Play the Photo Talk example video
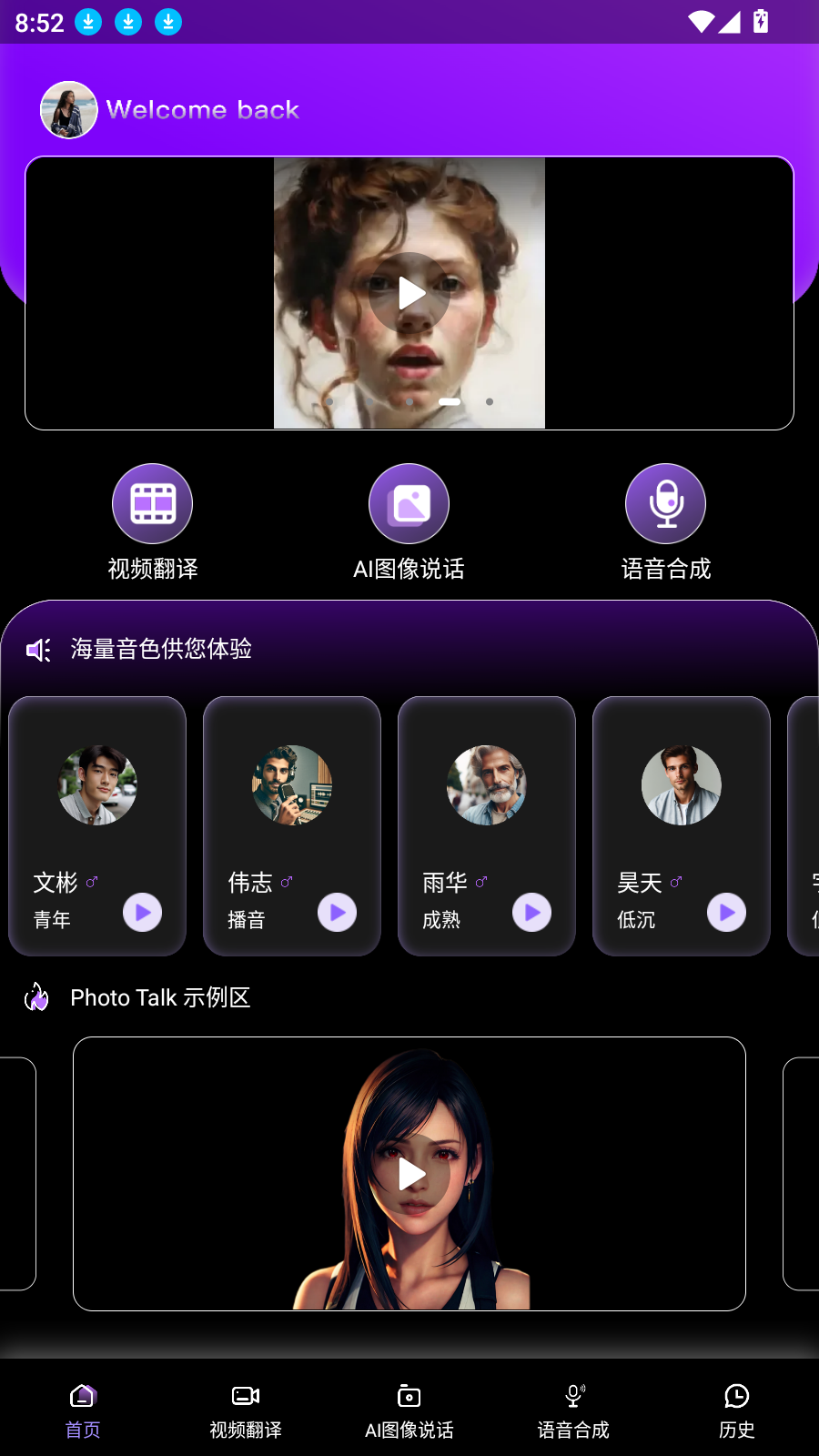Viewport: 819px width, 1456px height. 410,1174
